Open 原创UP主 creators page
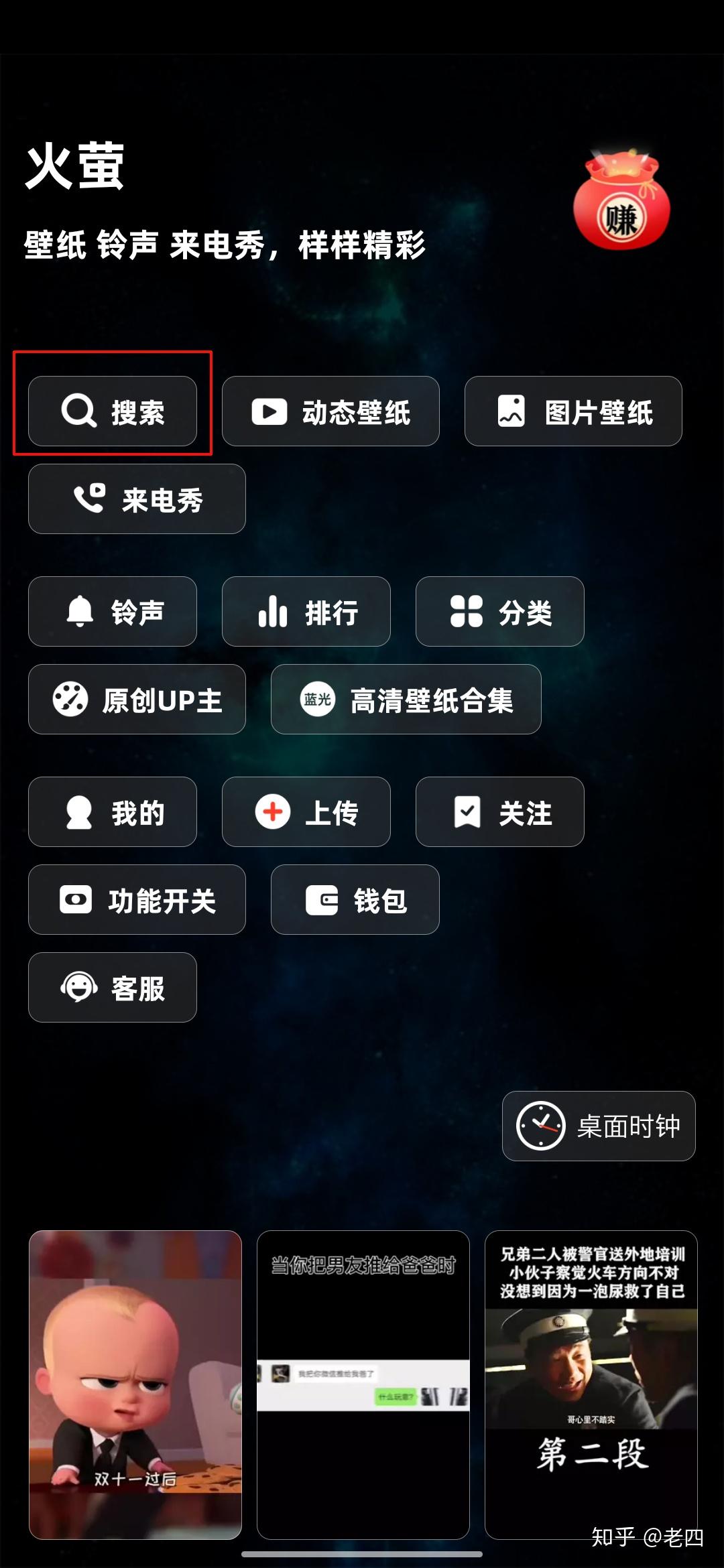The width and height of the screenshot is (724, 1568). 137,700
